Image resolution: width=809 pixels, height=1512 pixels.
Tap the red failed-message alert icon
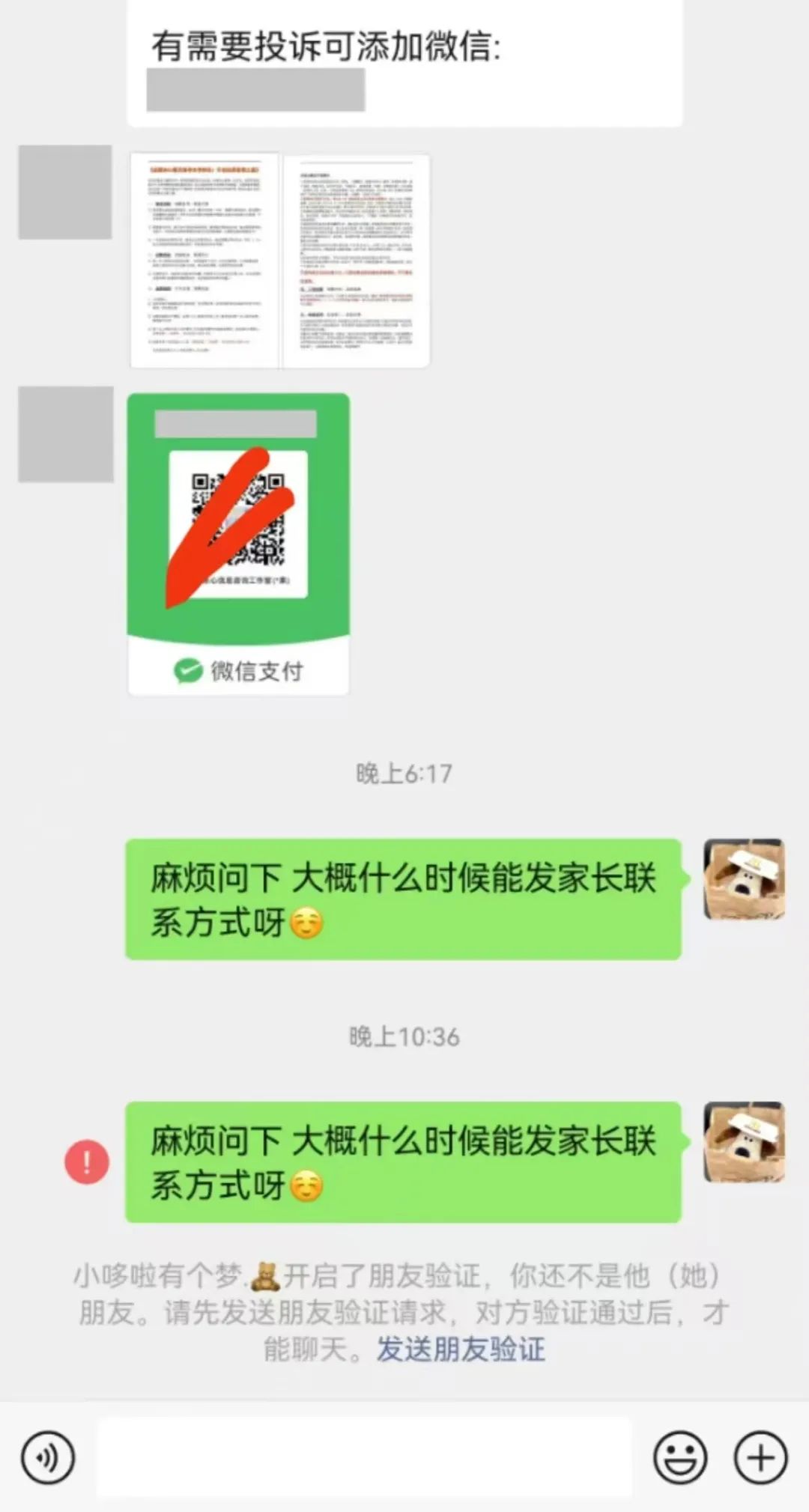tap(87, 1162)
